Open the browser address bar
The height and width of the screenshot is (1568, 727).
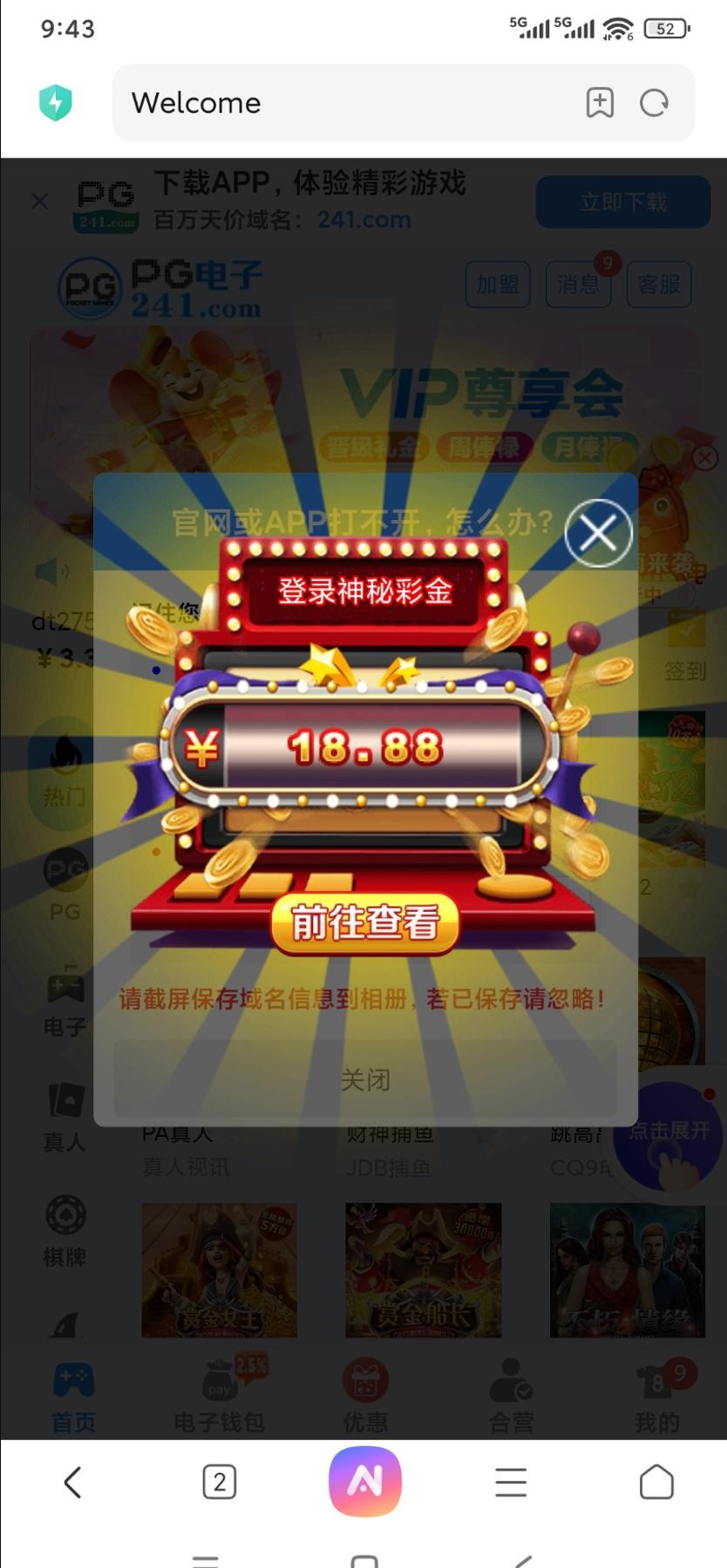point(349,103)
